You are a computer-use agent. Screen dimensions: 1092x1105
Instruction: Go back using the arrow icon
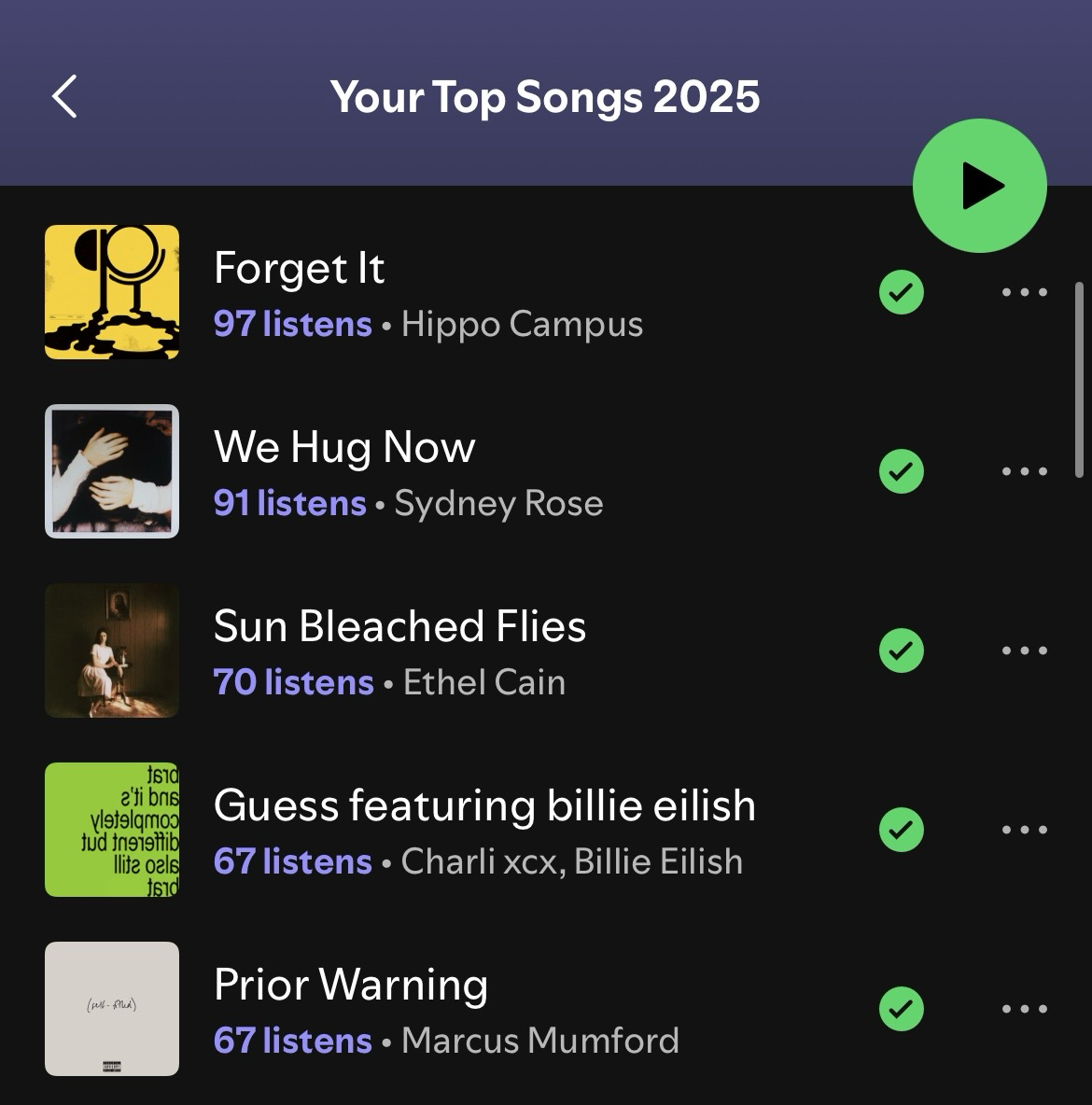pos(64,97)
